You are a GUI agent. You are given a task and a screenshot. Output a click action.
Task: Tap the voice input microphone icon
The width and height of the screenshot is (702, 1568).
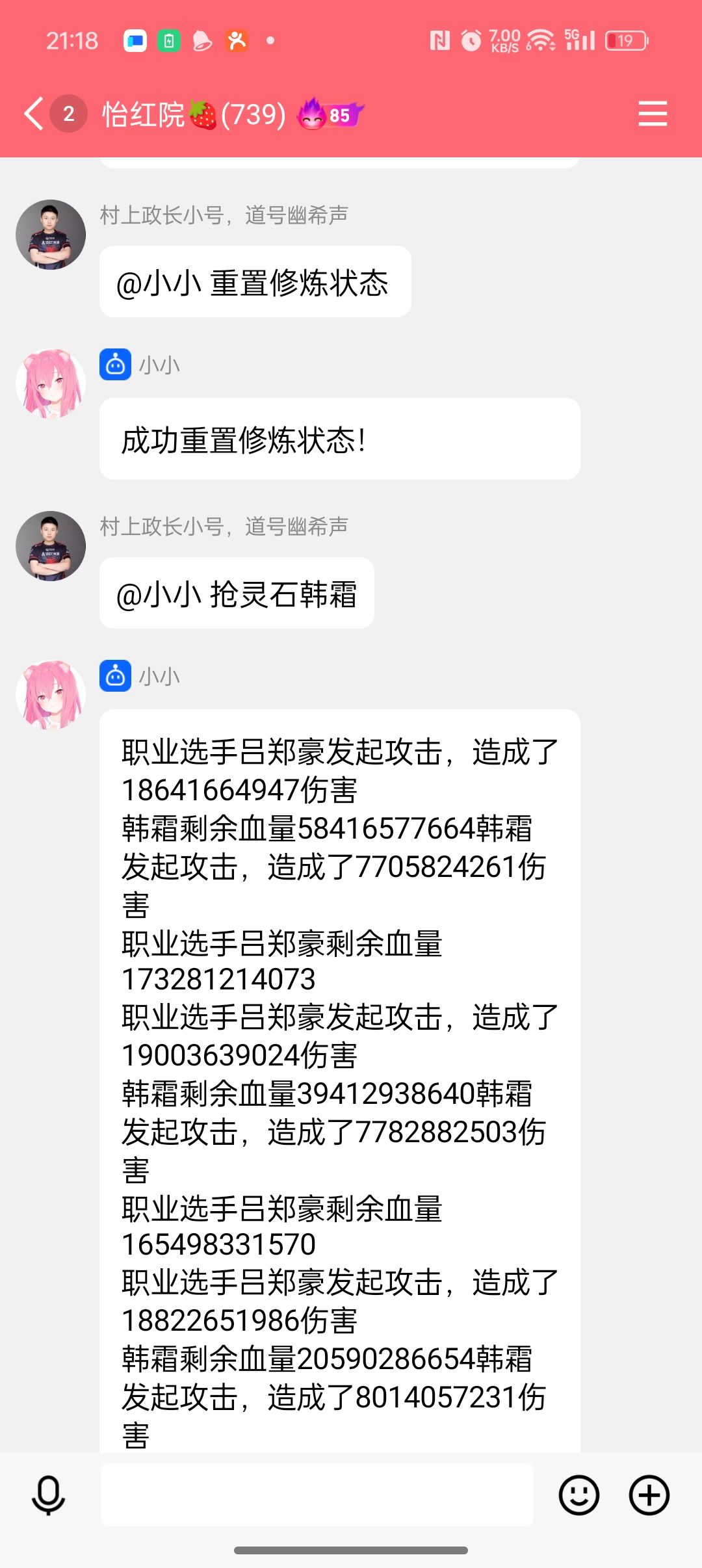tap(48, 1495)
